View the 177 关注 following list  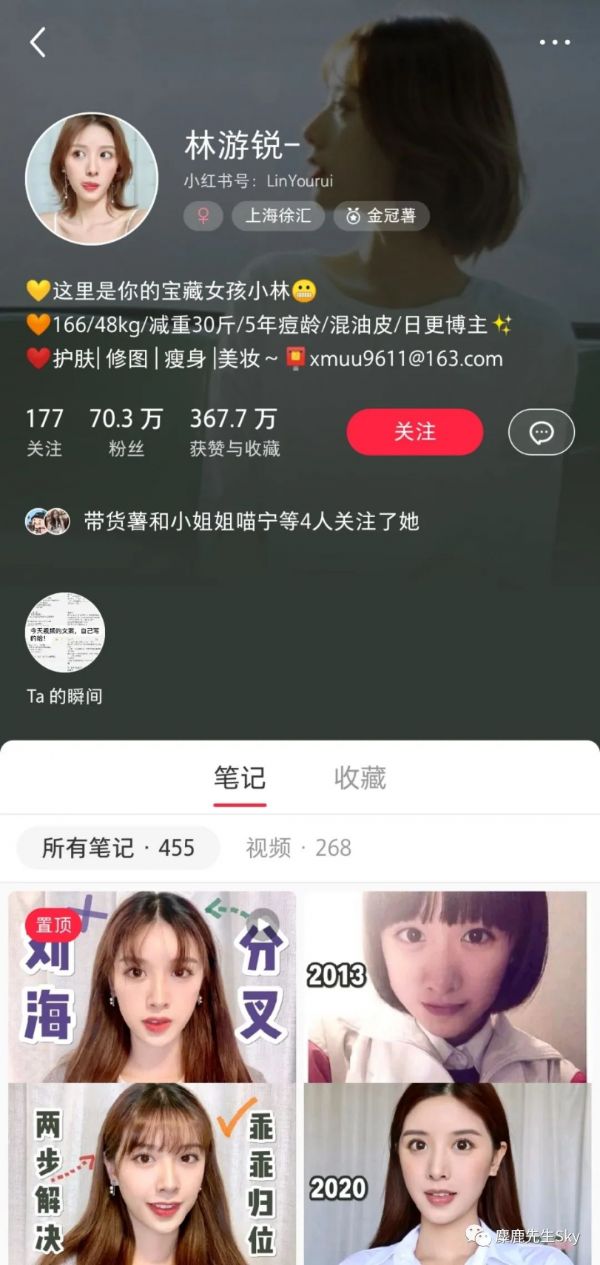pyautogui.click(x=44, y=432)
